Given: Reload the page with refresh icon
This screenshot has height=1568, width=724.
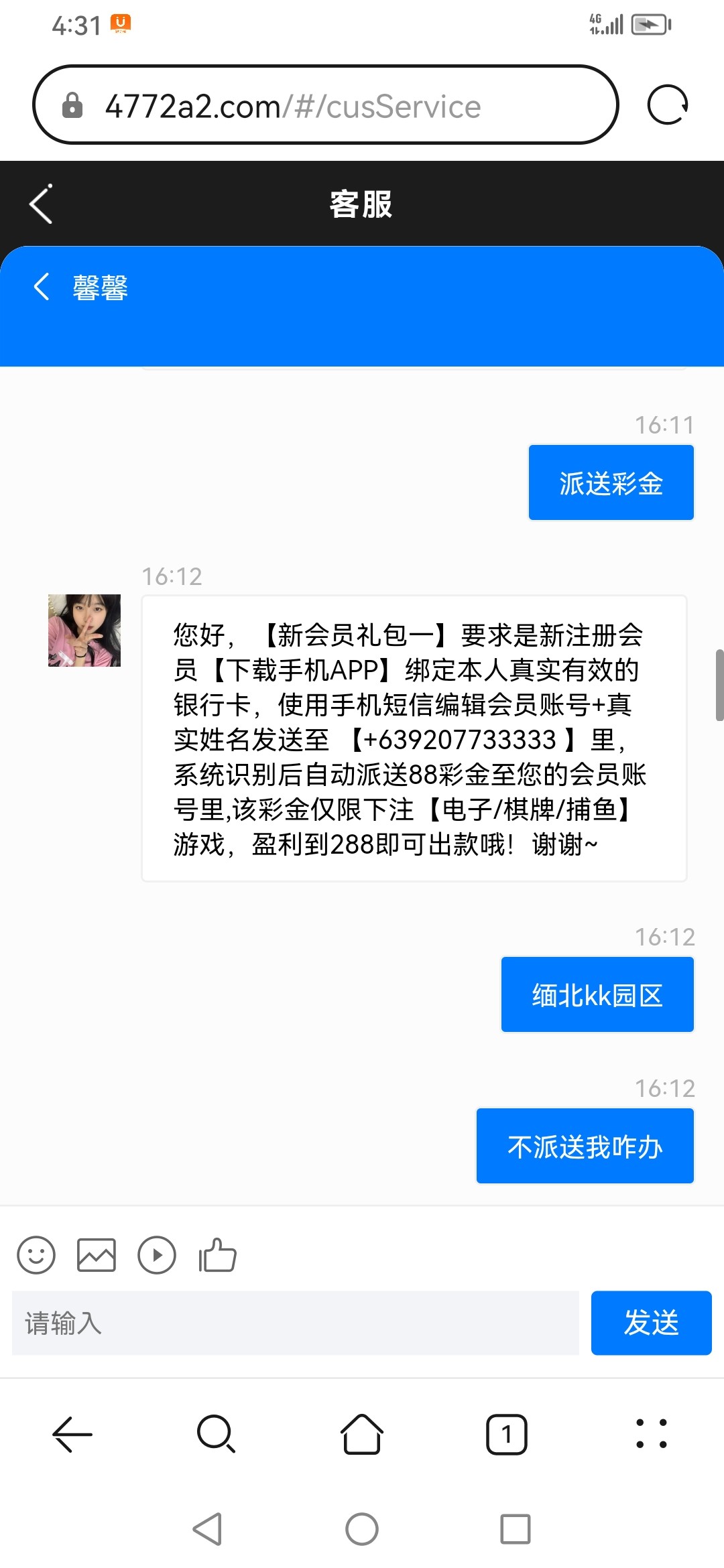Looking at the screenshot, I should coord(667,105).
